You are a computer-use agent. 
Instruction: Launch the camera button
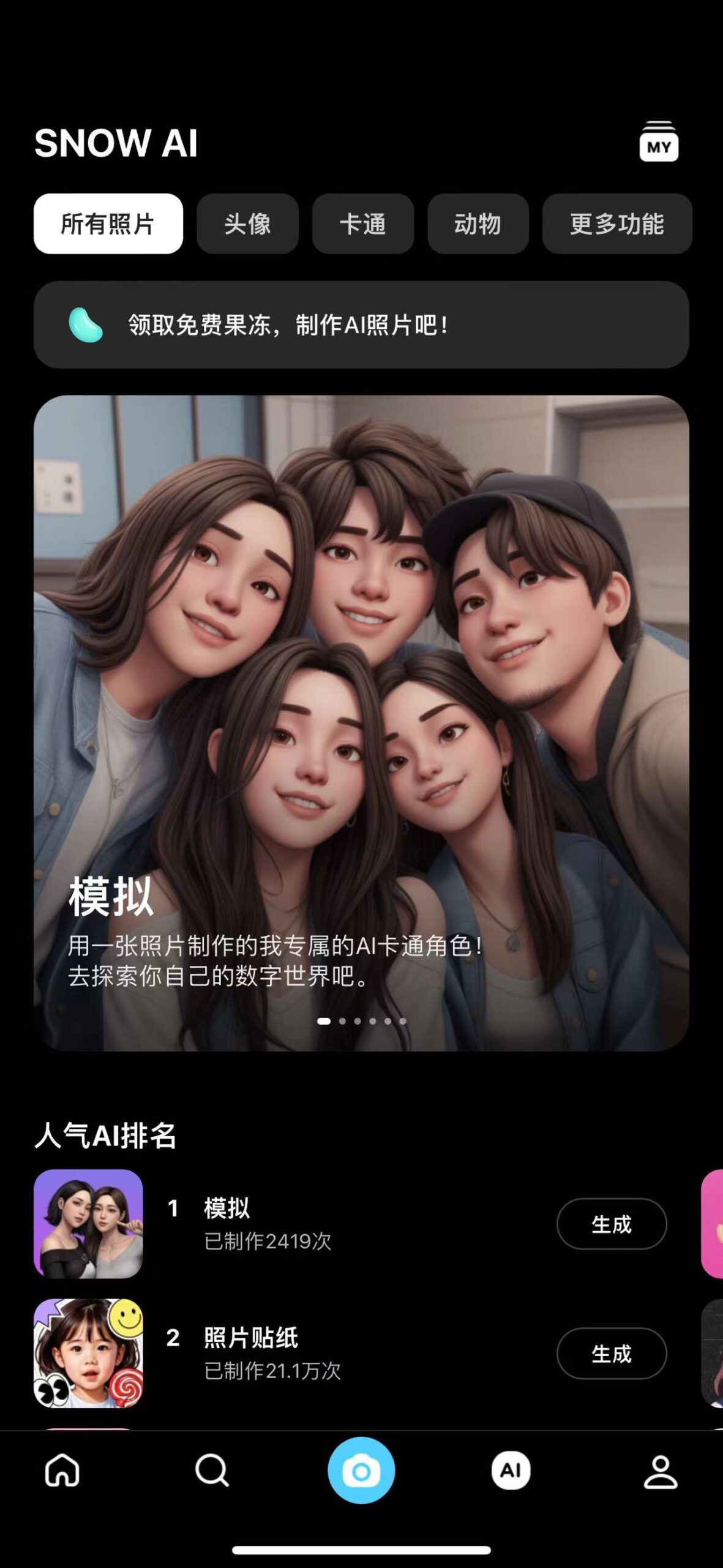pos(361,1471)
